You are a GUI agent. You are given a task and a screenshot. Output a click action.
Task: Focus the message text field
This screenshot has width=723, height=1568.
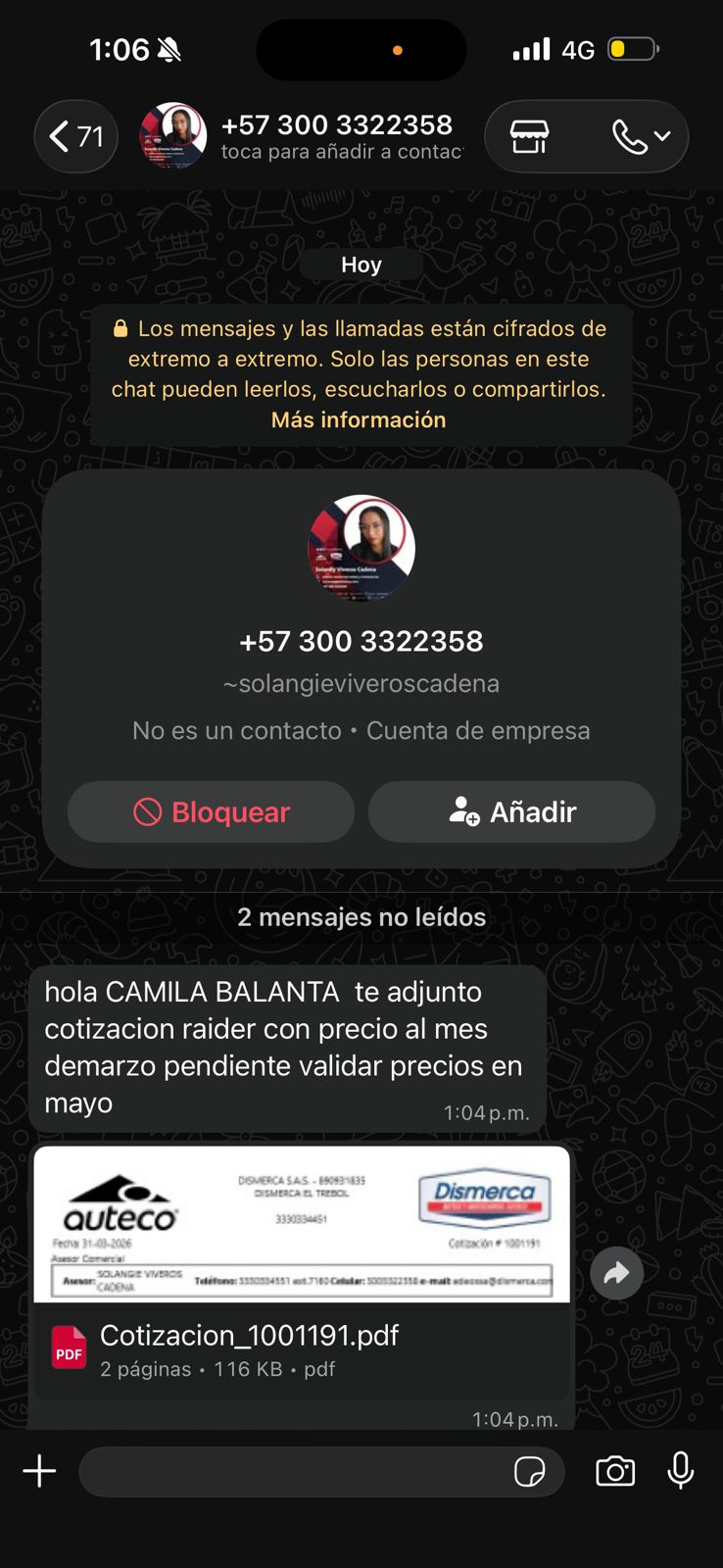(x=294, y=1471)
